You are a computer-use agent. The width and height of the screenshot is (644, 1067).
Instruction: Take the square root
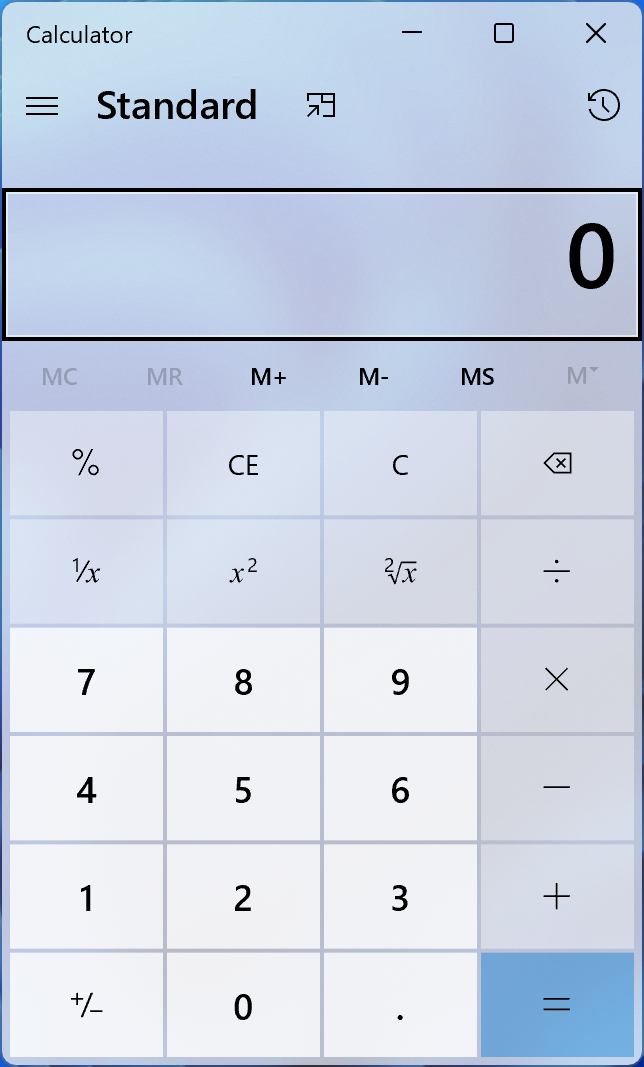point(400,572)
